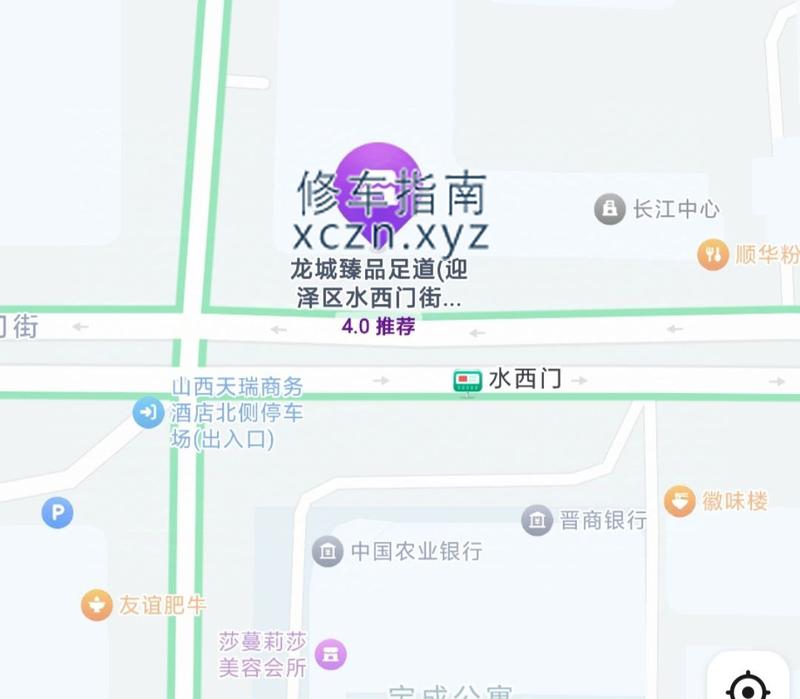Select the 水西门 bus stop marker
The width and height of the screenshot is (800, 699).
[x=467, y=381]
